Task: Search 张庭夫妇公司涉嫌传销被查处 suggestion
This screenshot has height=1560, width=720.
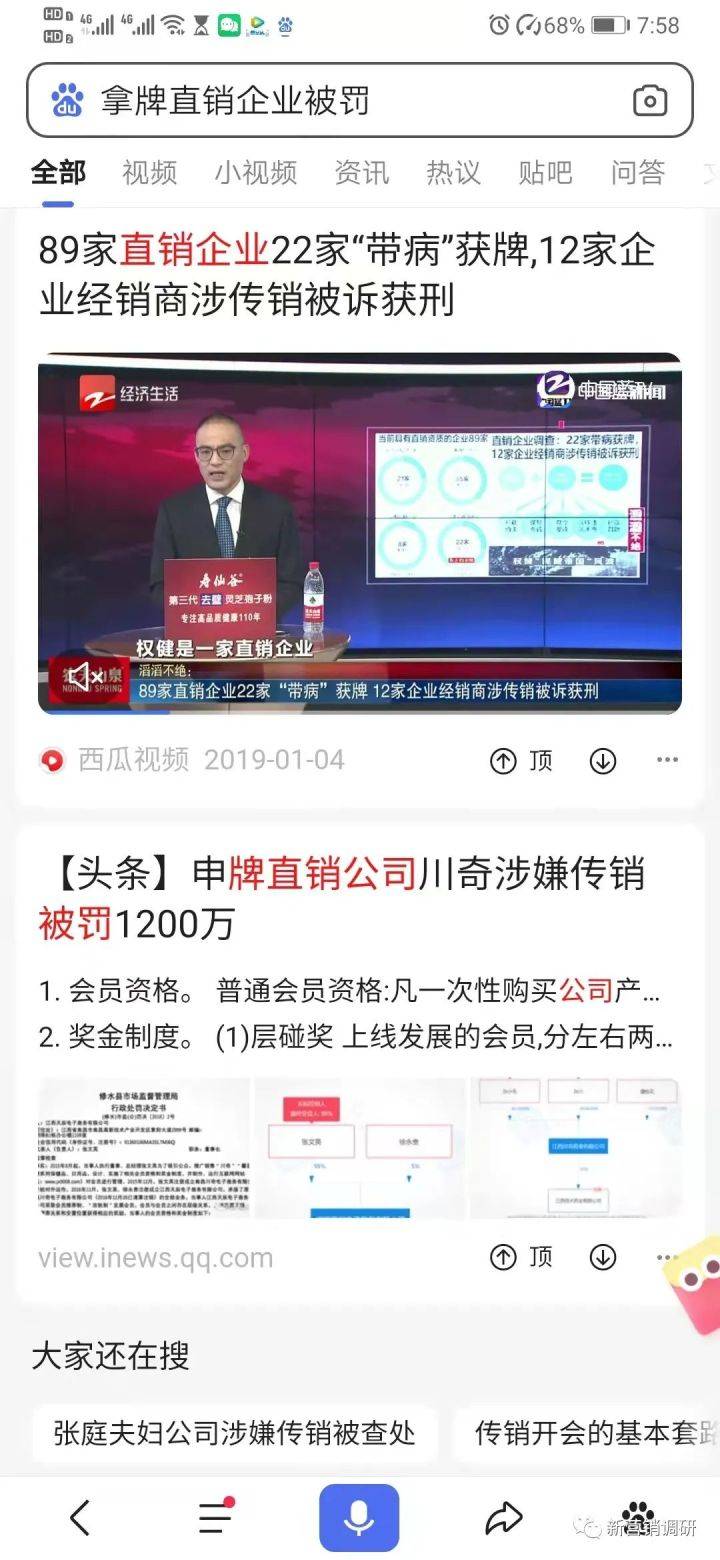Action: click(x=235, y=1433)
